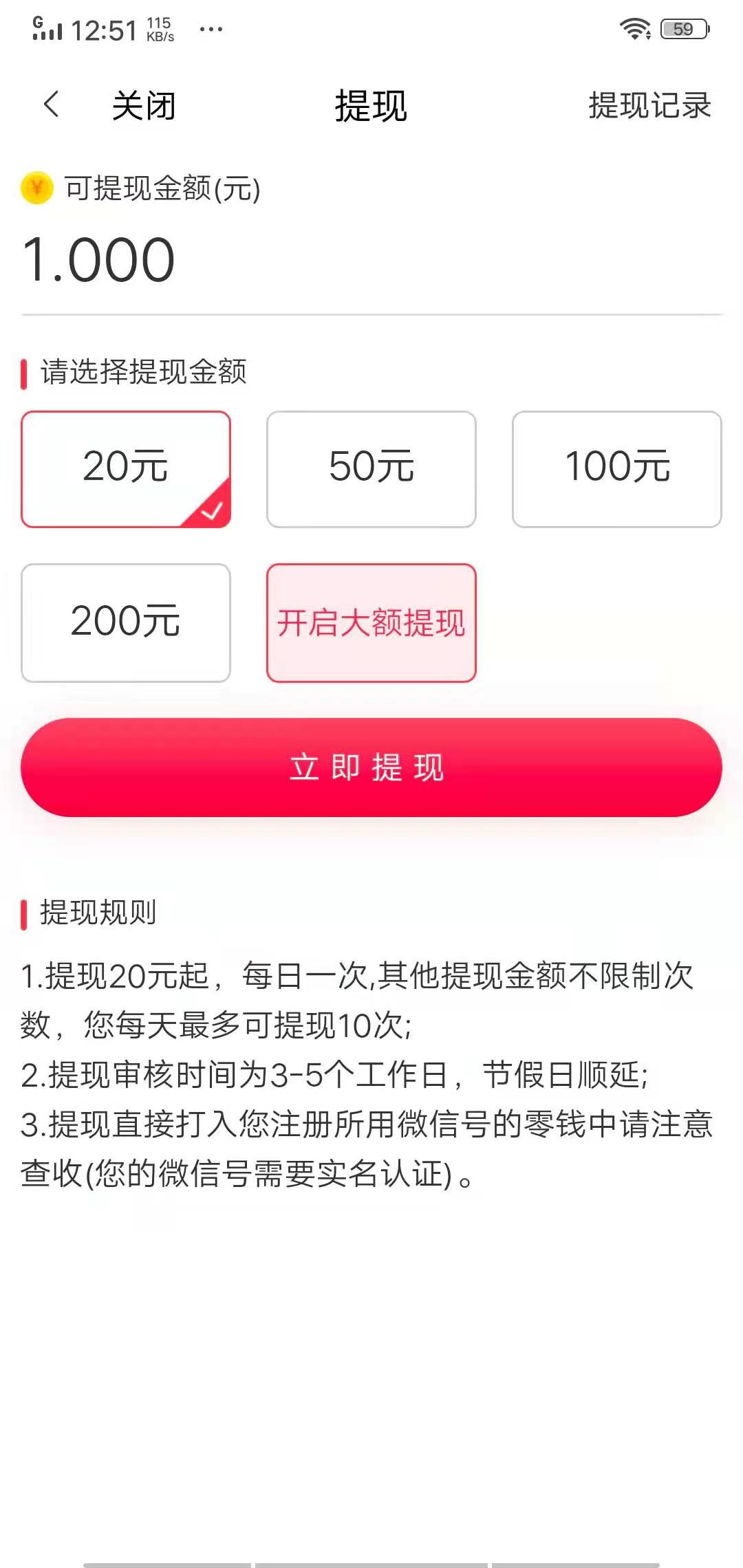The width and height of the screenshot is (743, 1568).
Task: Select the 200元 withdrawal amount
Action: point(127,622)
